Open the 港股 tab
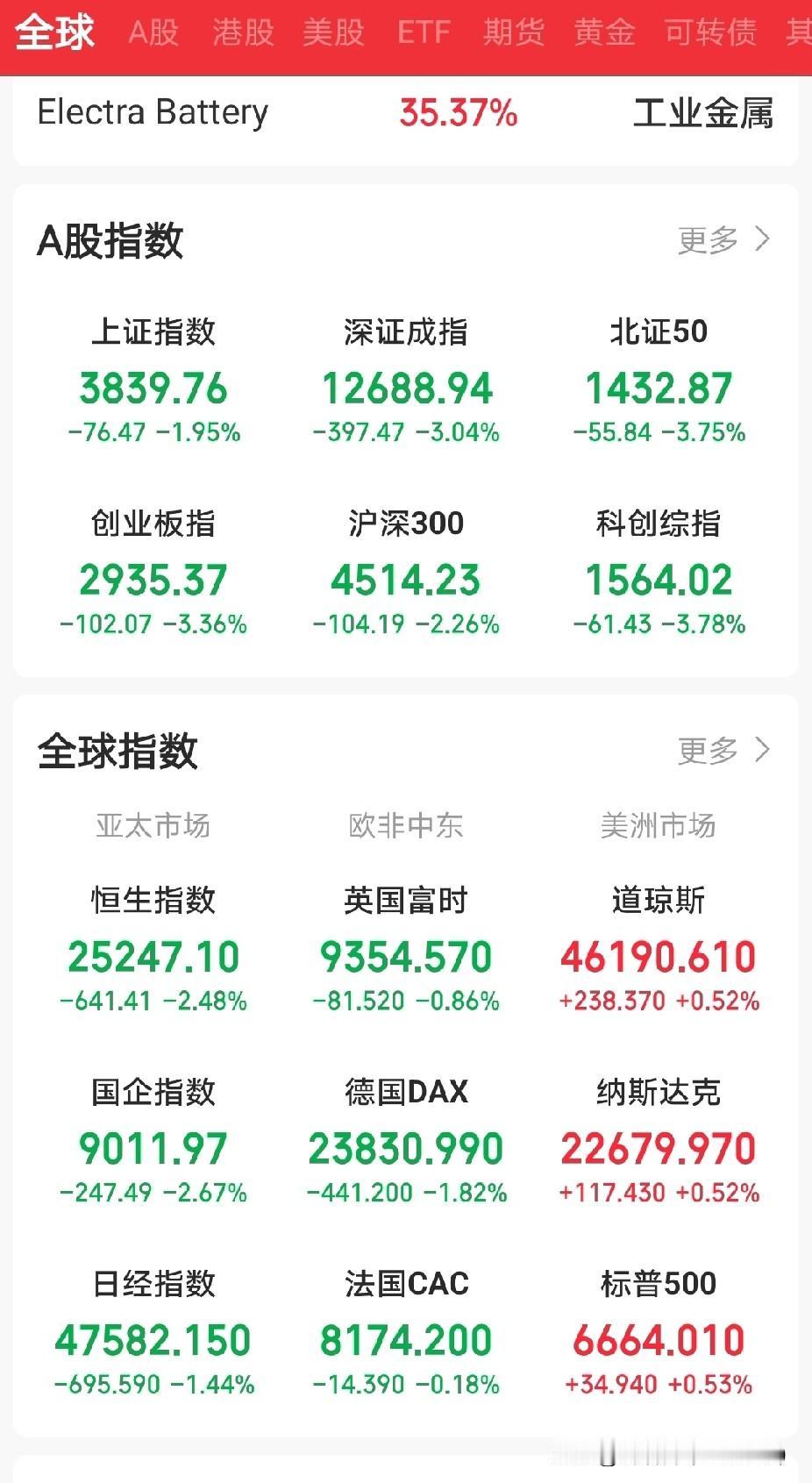The height and width of the screenshot is (1483, 812). (x=243, y=32)
